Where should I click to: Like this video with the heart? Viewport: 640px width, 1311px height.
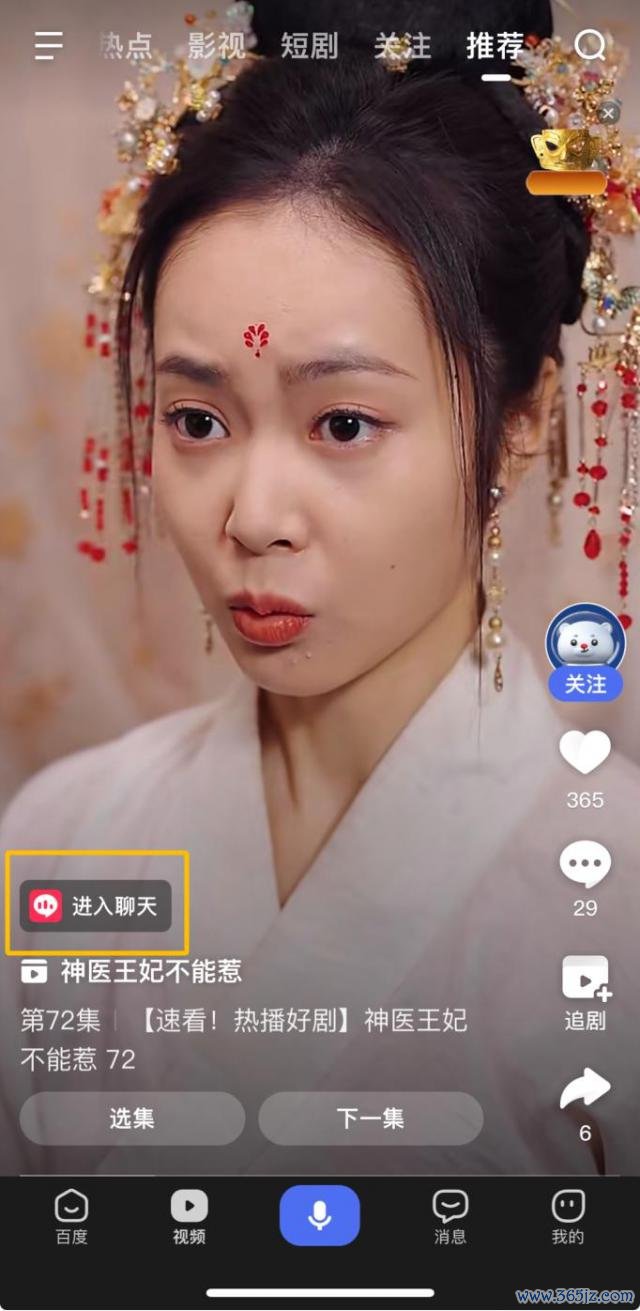coord(585,752)
